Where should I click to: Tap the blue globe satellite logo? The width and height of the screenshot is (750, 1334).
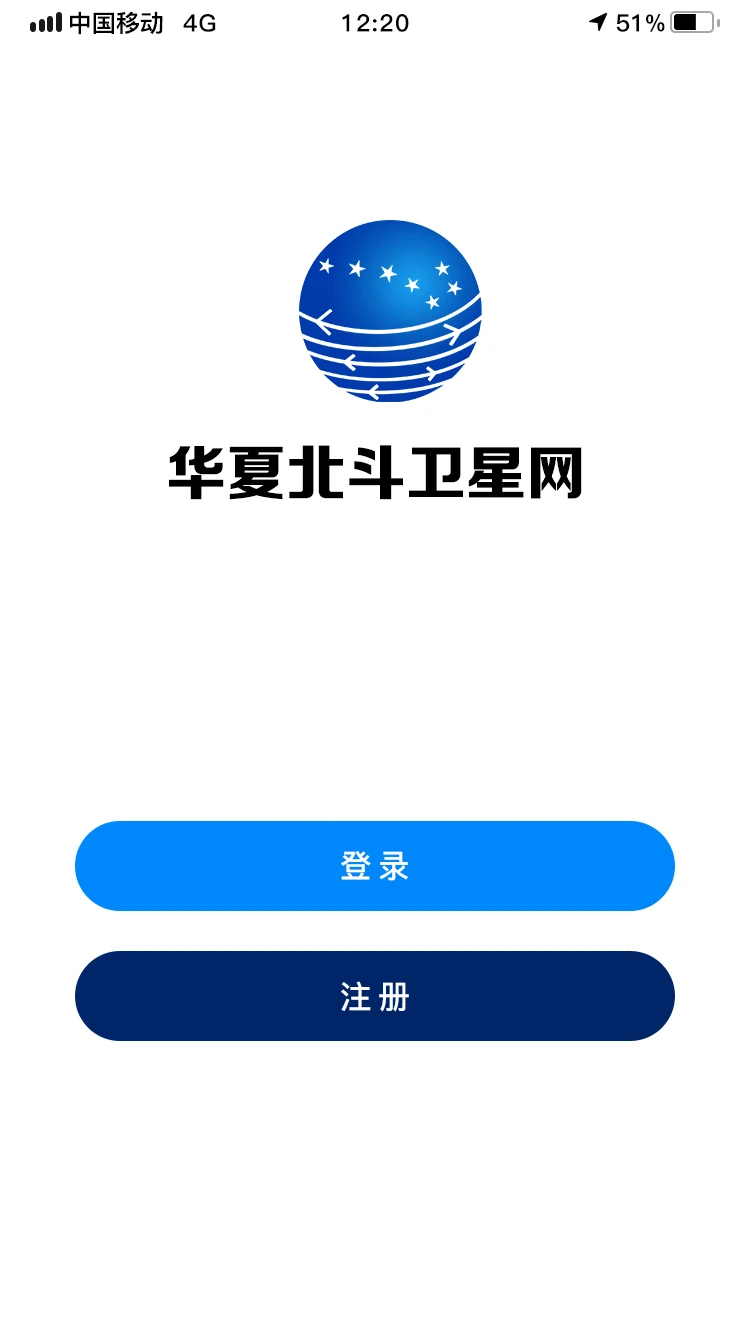pyautogui.click(x=388, y=311)
